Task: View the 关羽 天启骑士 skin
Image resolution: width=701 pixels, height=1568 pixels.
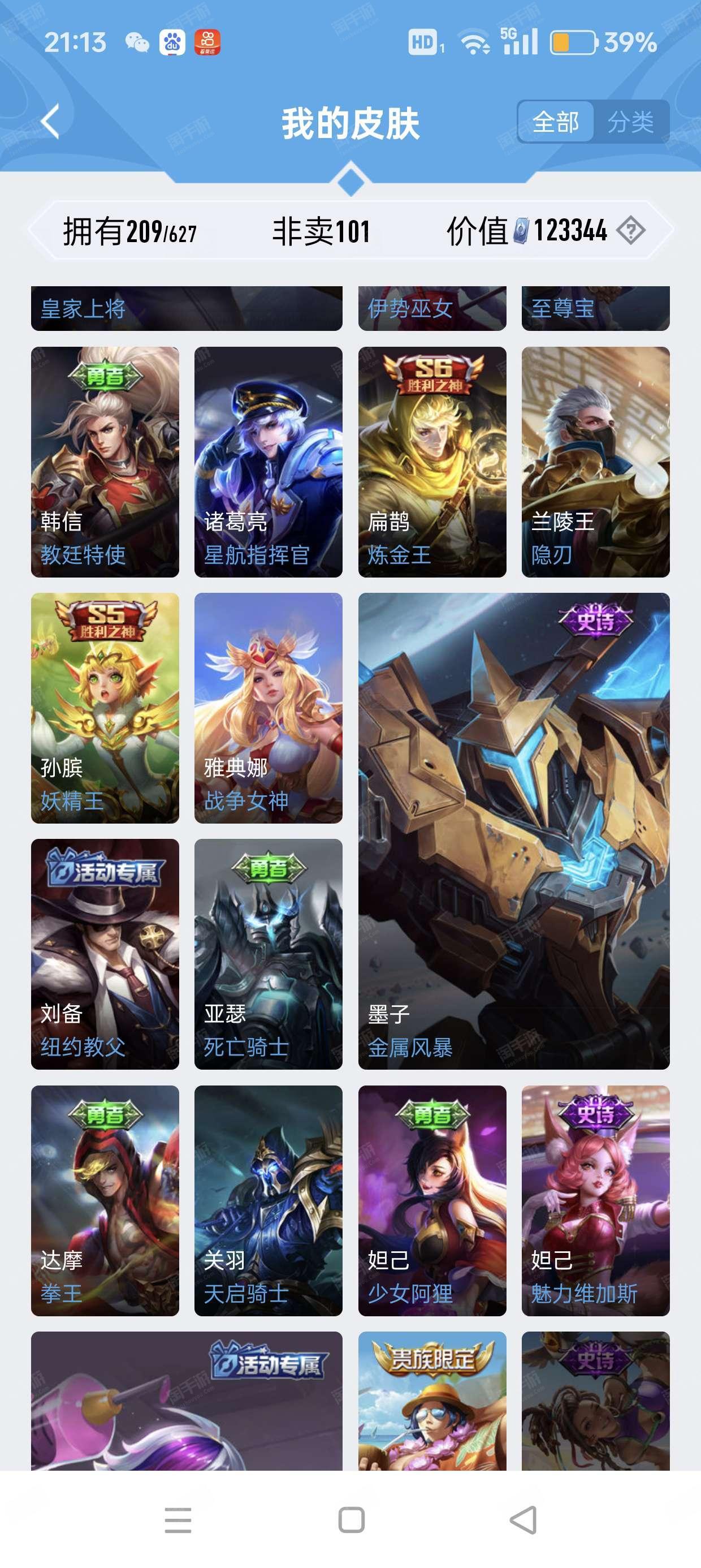Action: point(269,1200)
